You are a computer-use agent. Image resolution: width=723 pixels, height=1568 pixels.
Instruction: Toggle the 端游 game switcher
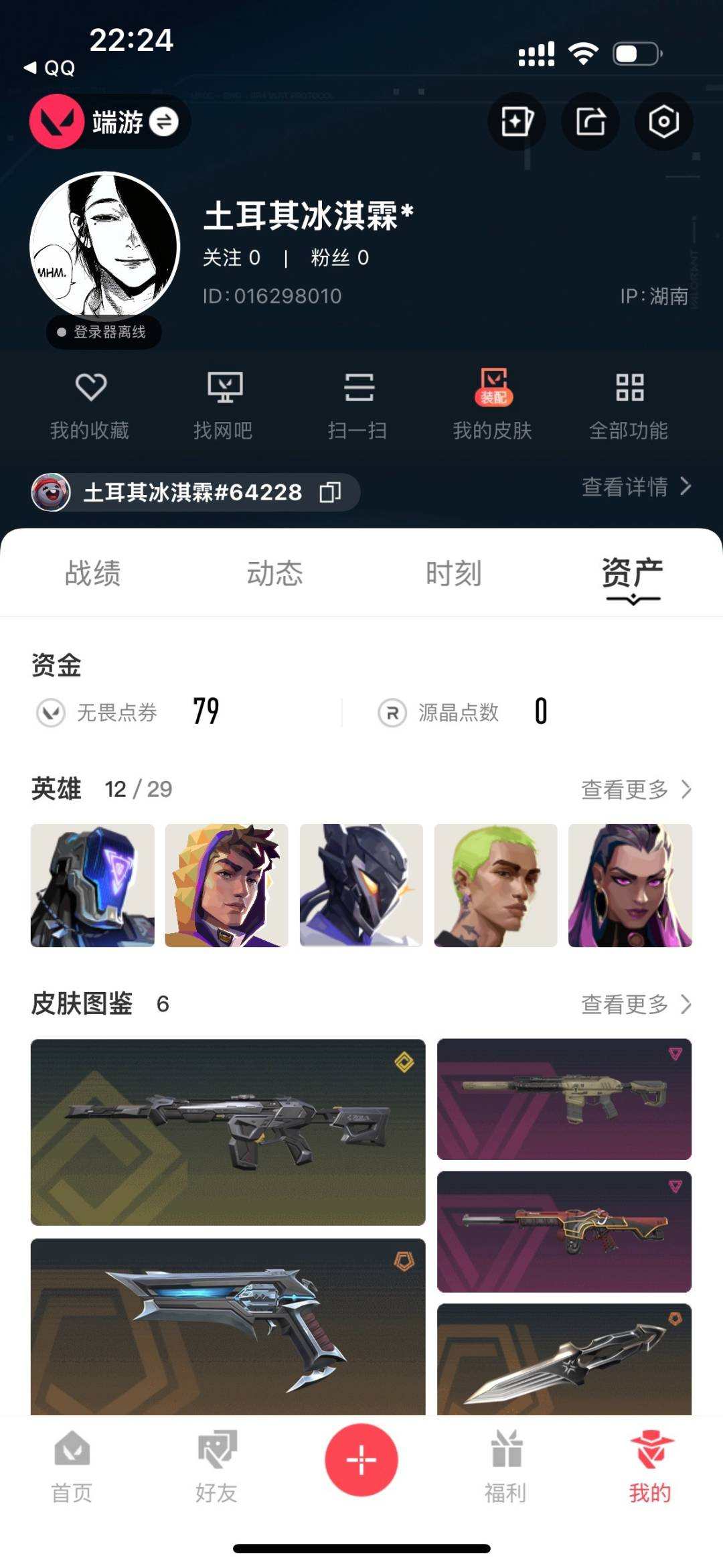163,121
